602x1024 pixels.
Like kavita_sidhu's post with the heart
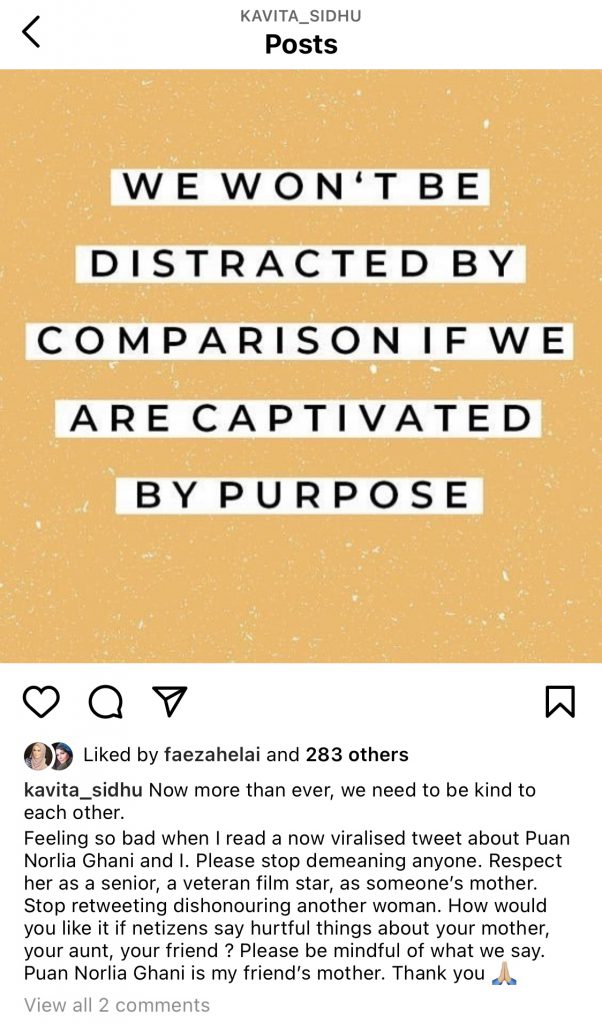41,702
